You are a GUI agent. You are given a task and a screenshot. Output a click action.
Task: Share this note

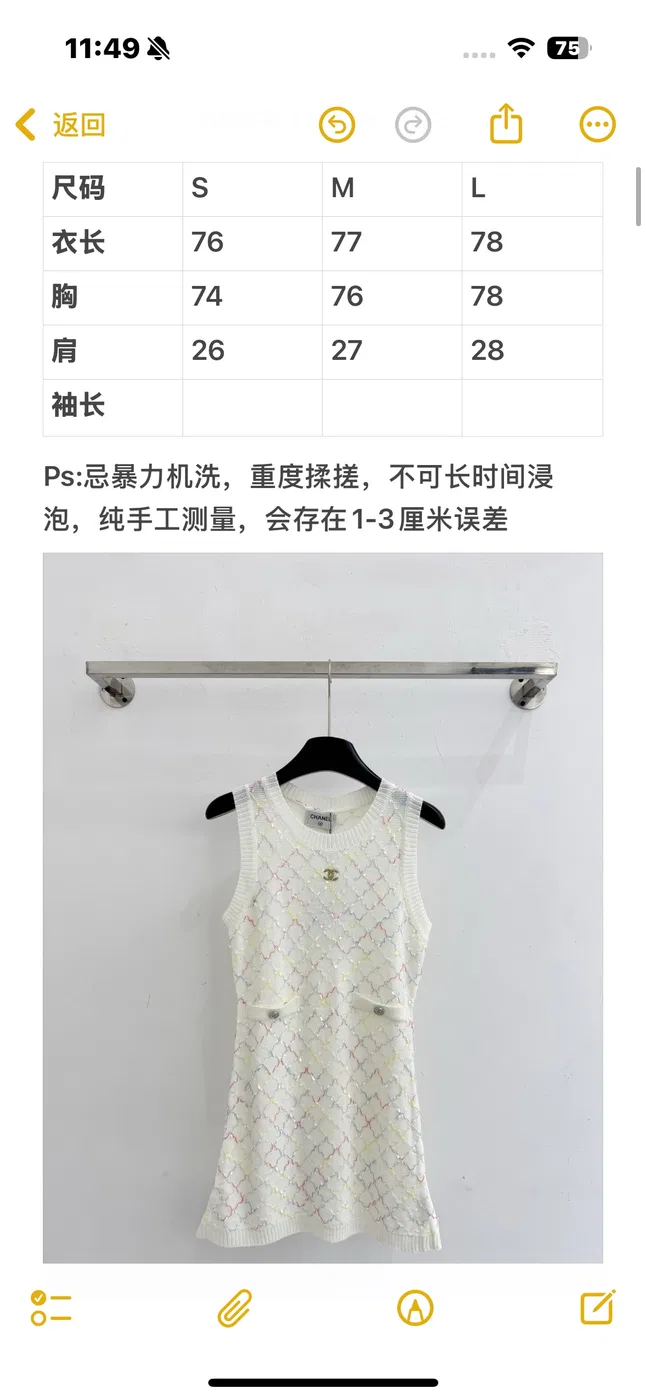coord(506,124)
